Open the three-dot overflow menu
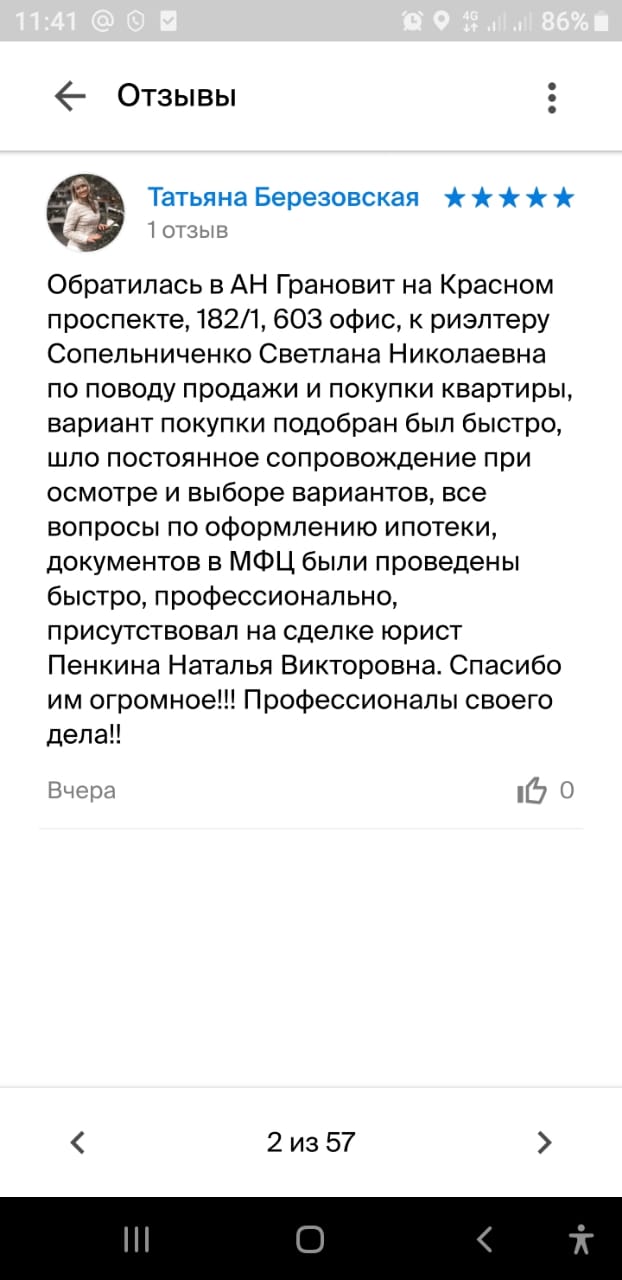Screen dimensions: 622x1280 551,97
